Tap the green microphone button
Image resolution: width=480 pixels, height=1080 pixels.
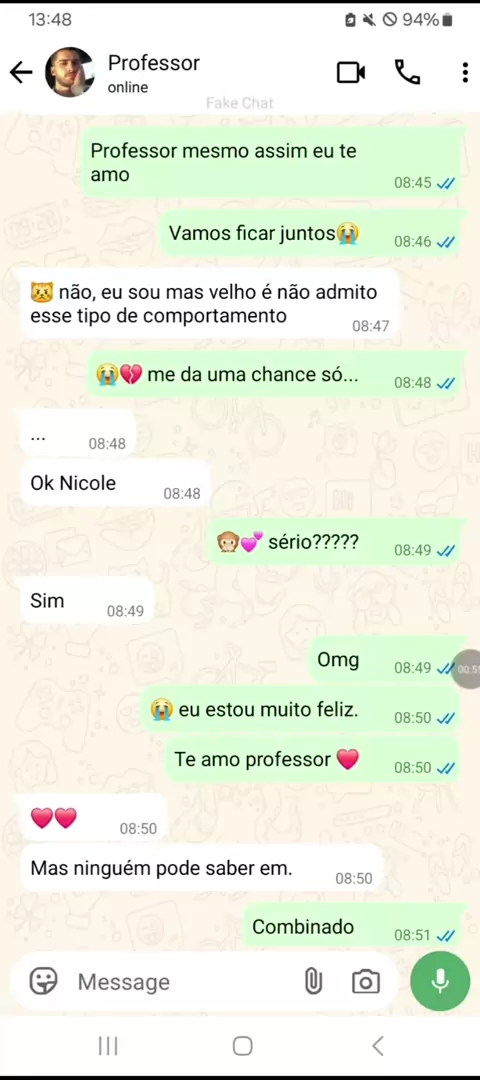[440, 981]
